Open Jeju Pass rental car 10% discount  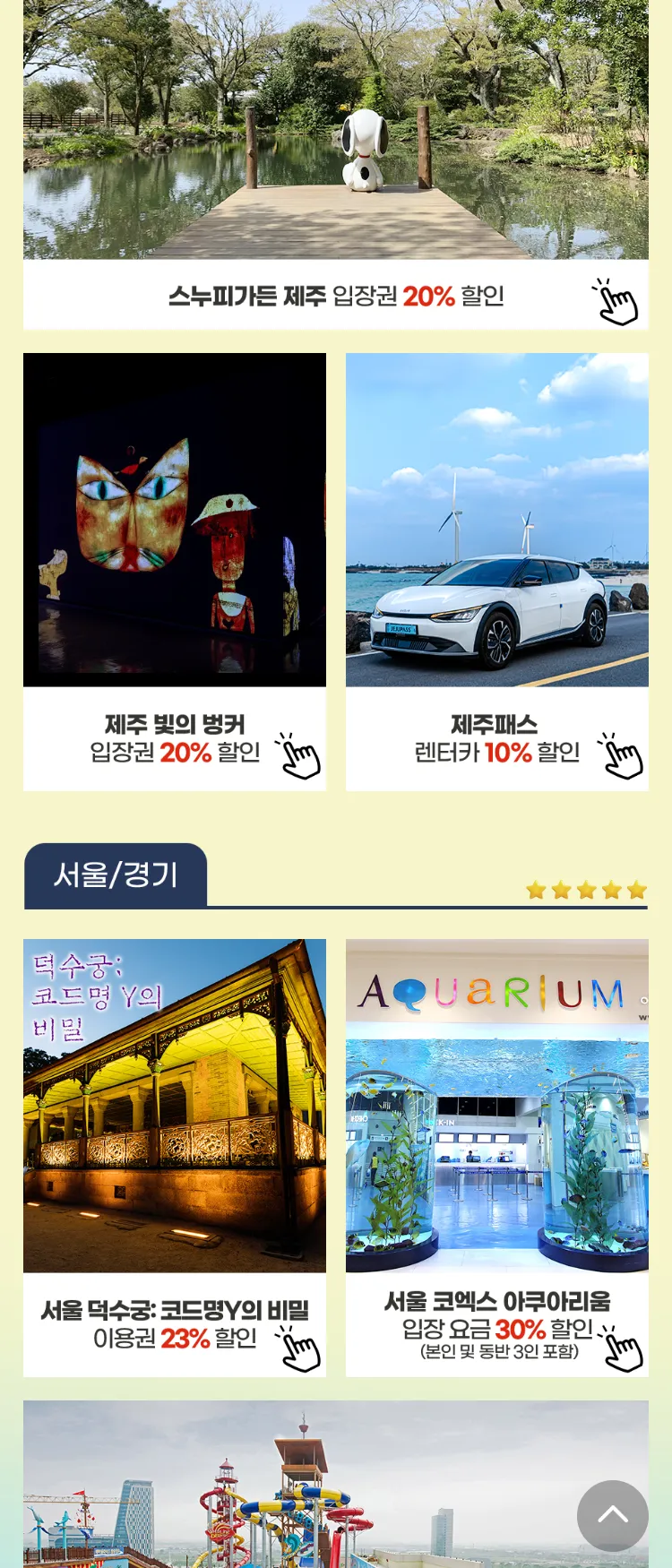[497, 572]
